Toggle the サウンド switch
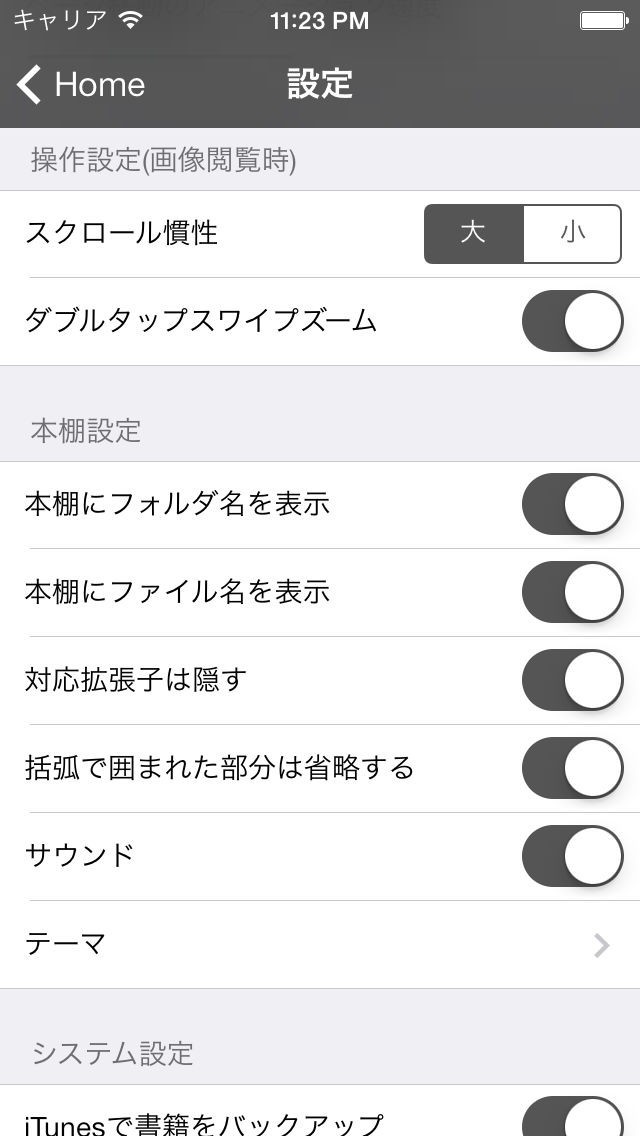The width and height of the screenshot is (640, 1136). pos(572,856)
